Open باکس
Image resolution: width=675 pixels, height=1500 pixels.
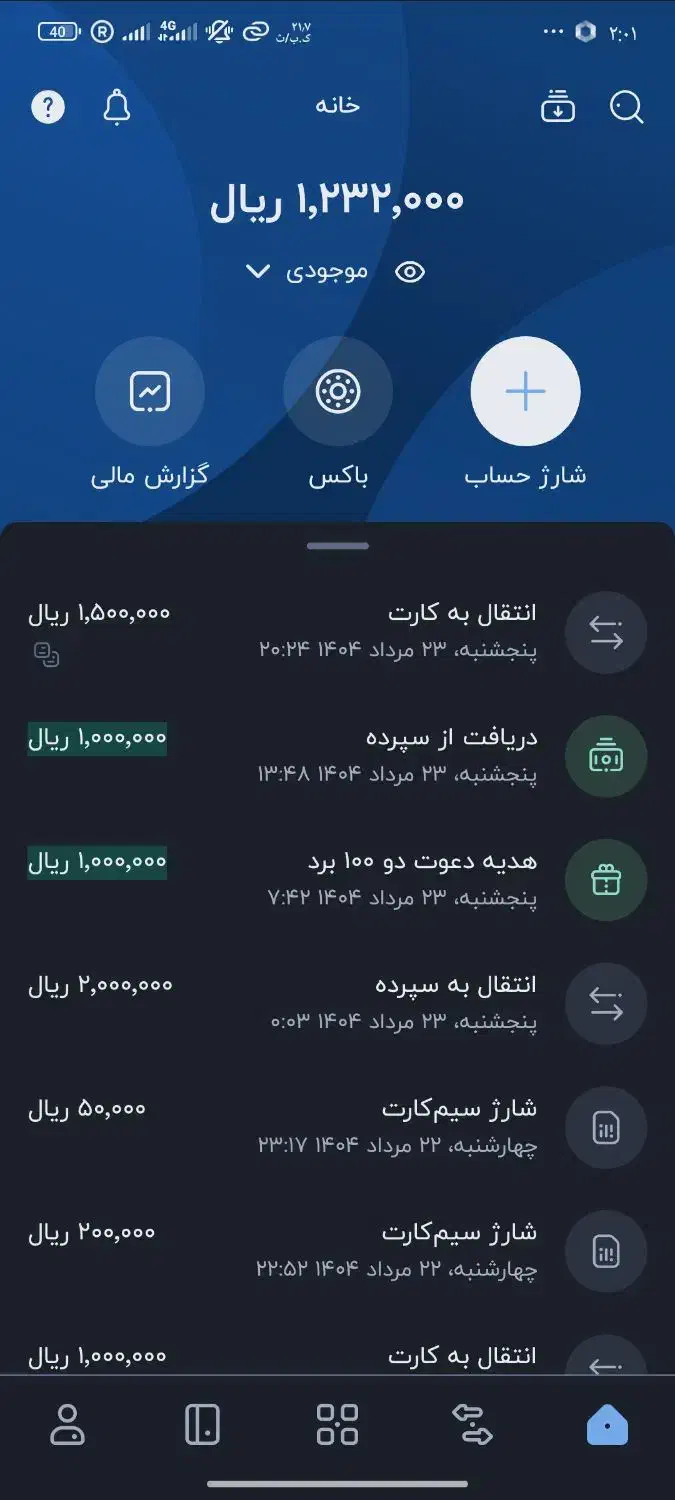pos(338,391)
